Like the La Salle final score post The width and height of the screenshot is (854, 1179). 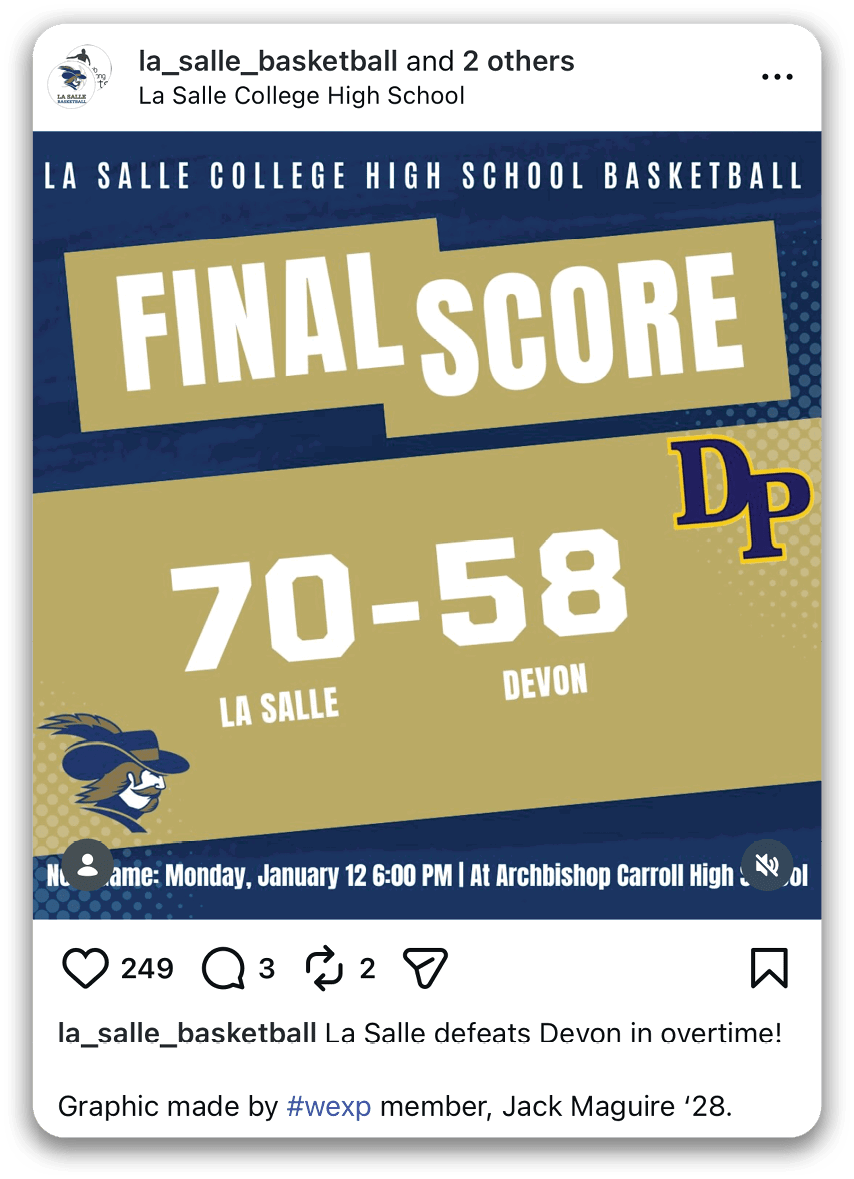click(x=85, y=968)
